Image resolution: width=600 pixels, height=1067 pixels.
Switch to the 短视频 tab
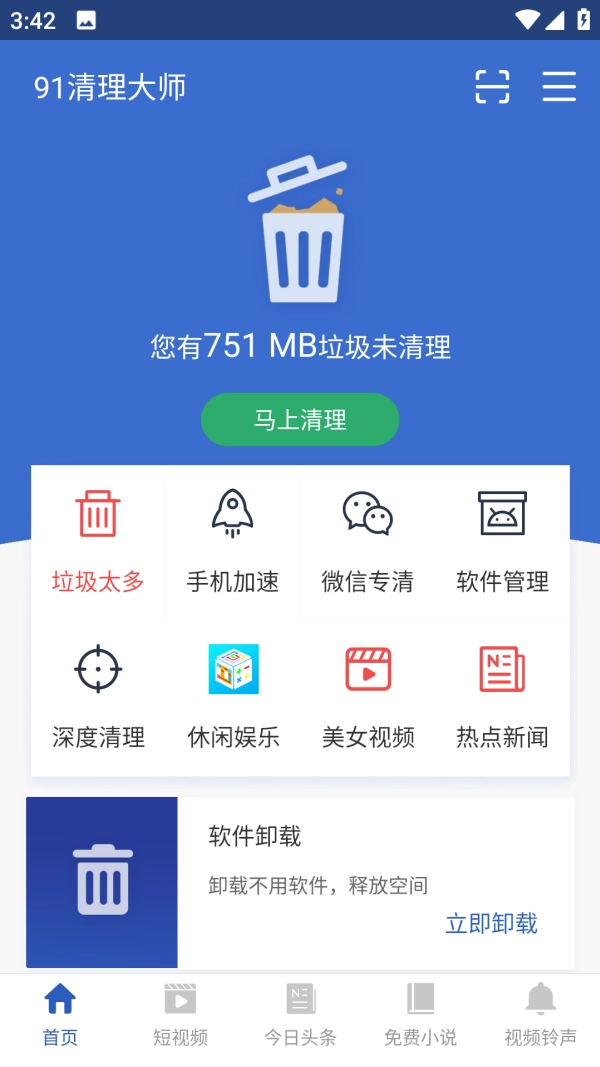[180, 1014]
